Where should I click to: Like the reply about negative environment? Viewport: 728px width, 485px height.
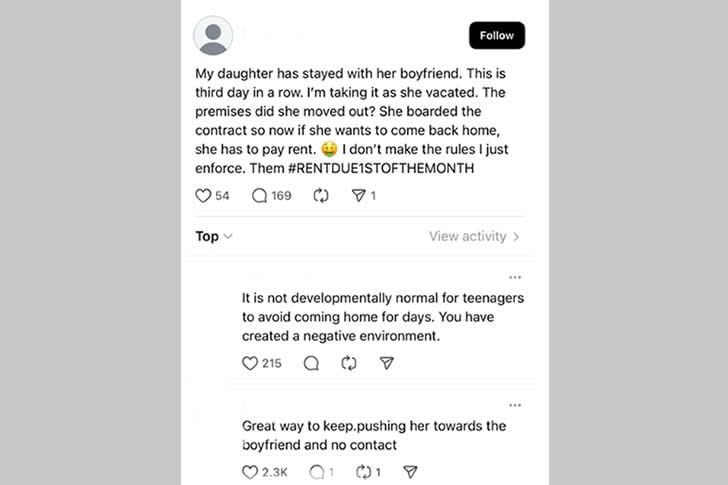pyautogui.click(x=251, y=363)
